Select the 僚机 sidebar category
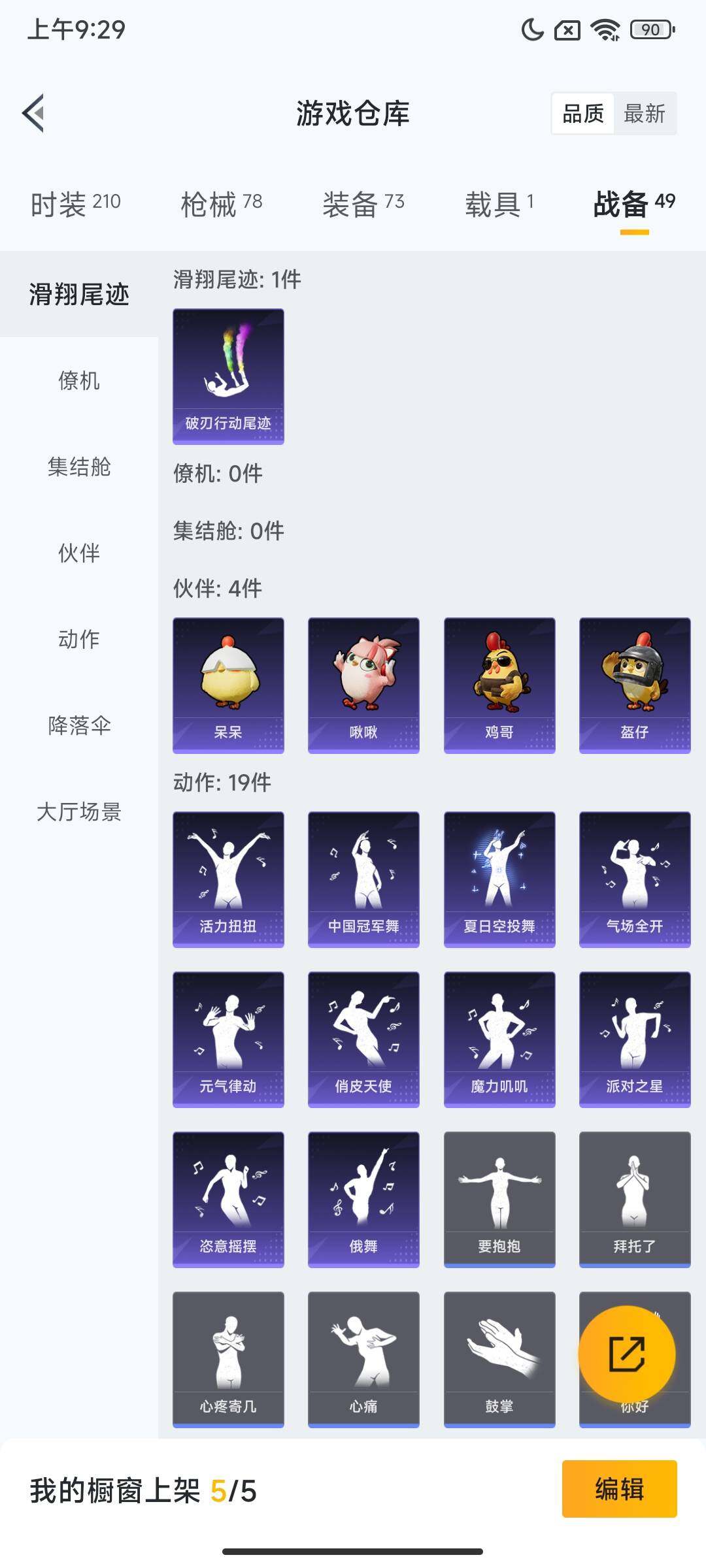706x1568 pixels. [78, 382]
